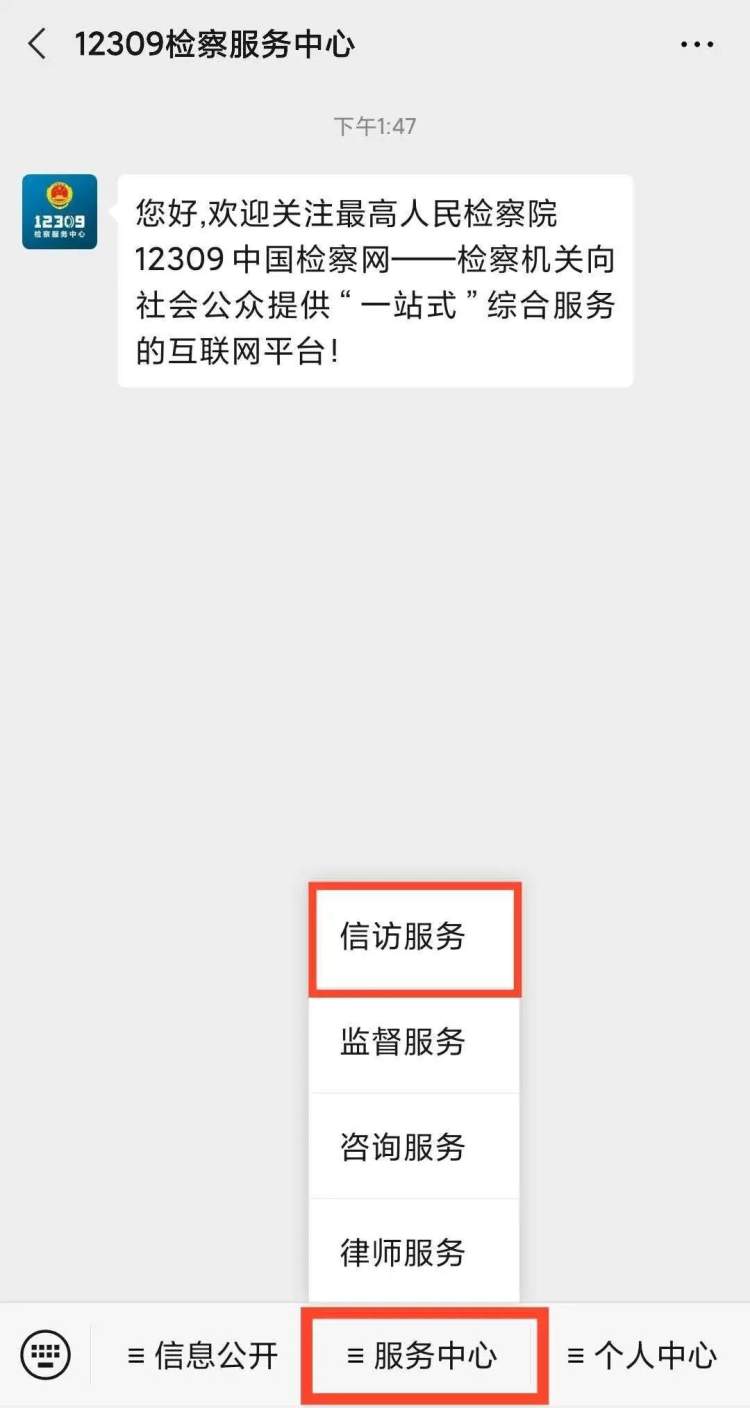
Task: Open the 12309 account avatar
Action: pyautogui.click(x=60, y=212)
